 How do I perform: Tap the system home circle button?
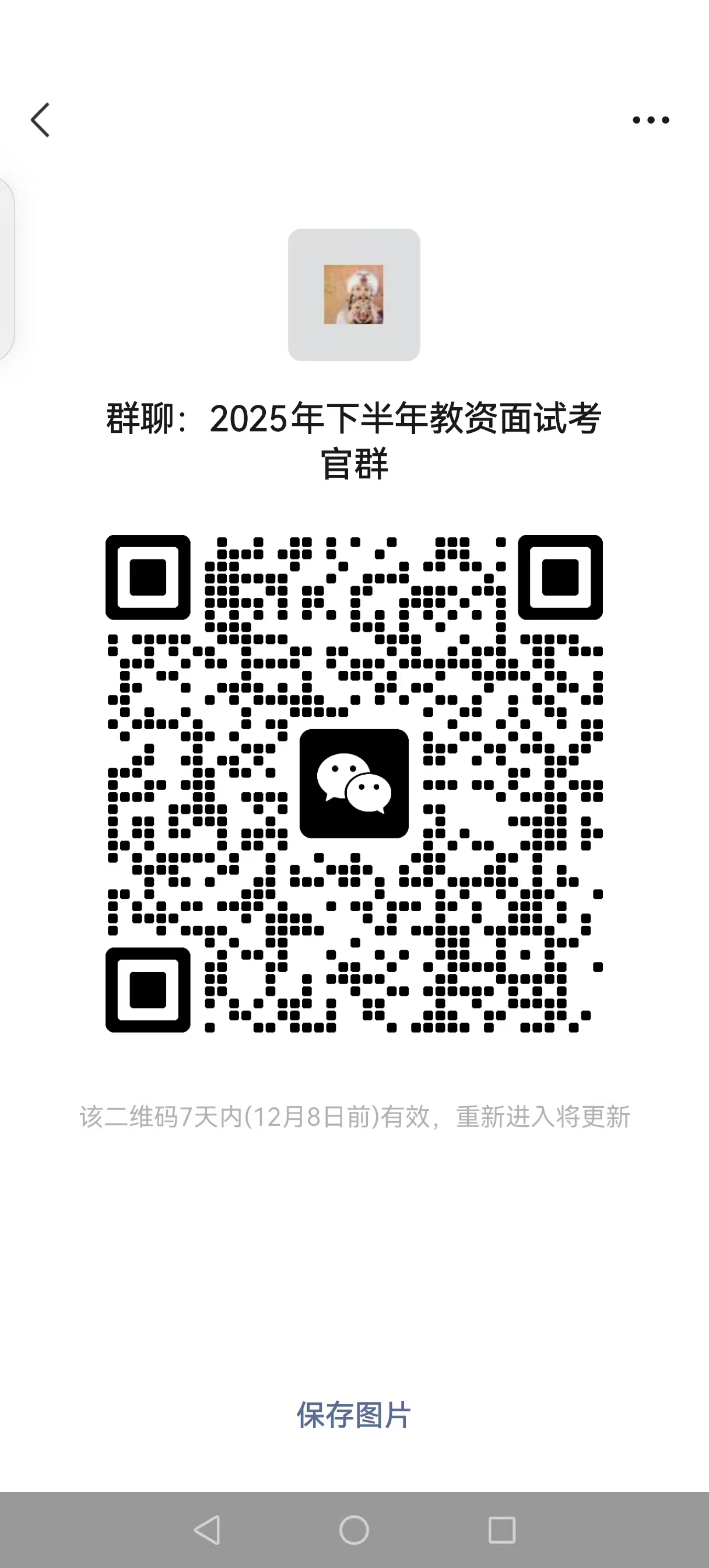pyautogui.click(x=354, y=1529)
